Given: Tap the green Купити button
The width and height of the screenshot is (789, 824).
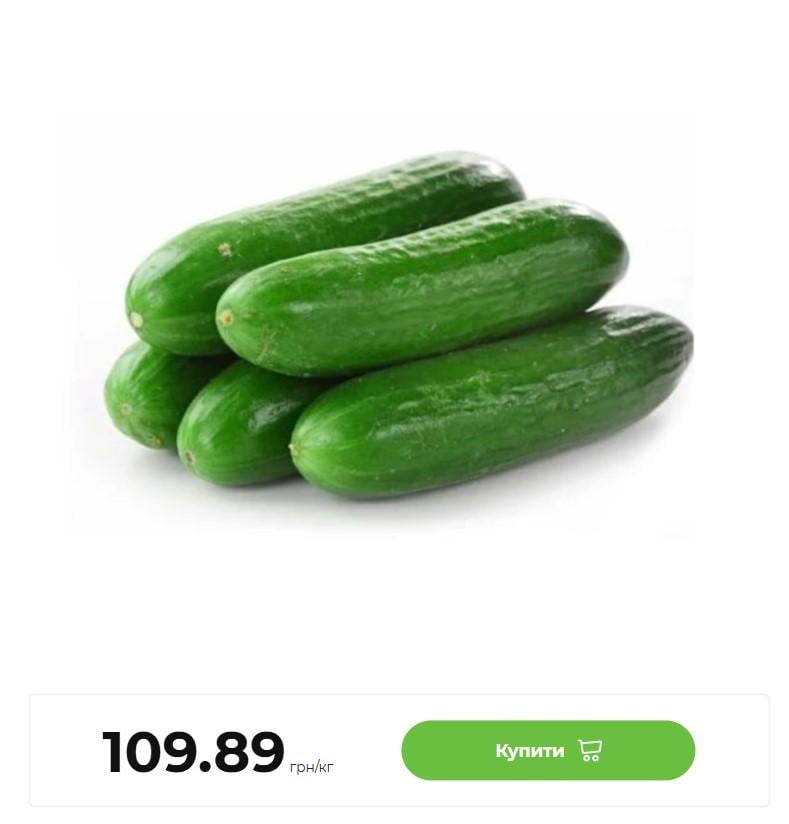Looking at the screenshot, I should pos(547,750).
